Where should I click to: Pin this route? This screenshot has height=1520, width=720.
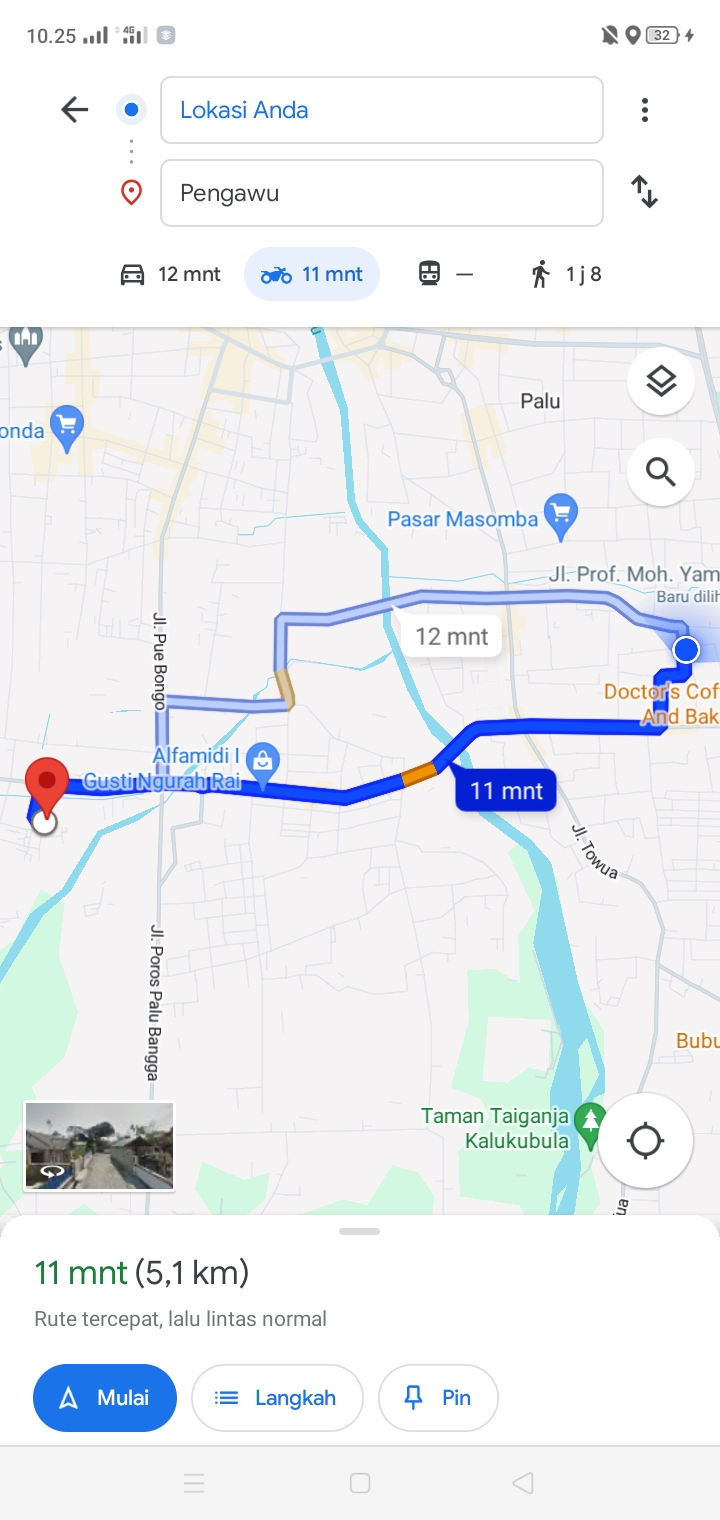(438, 1398)
